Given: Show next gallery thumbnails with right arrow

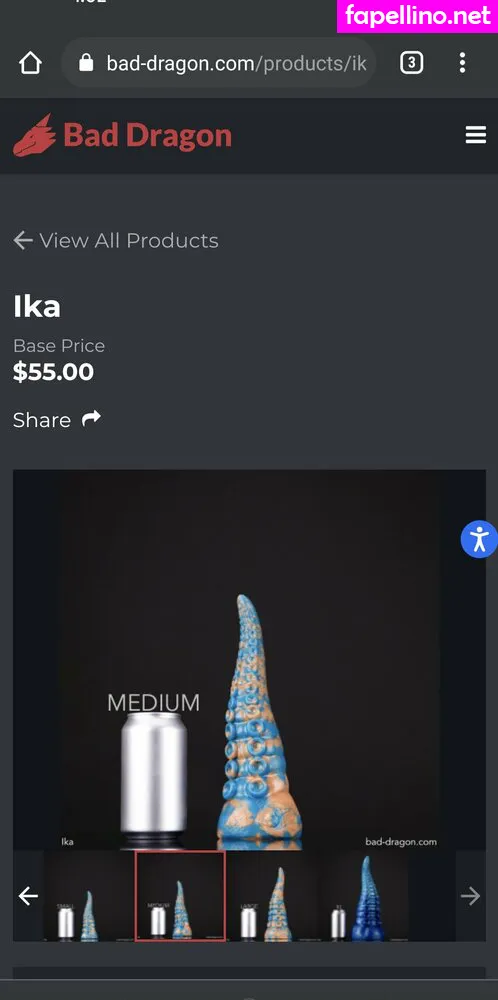Looking at the screenshot, I should pos(471,896).
